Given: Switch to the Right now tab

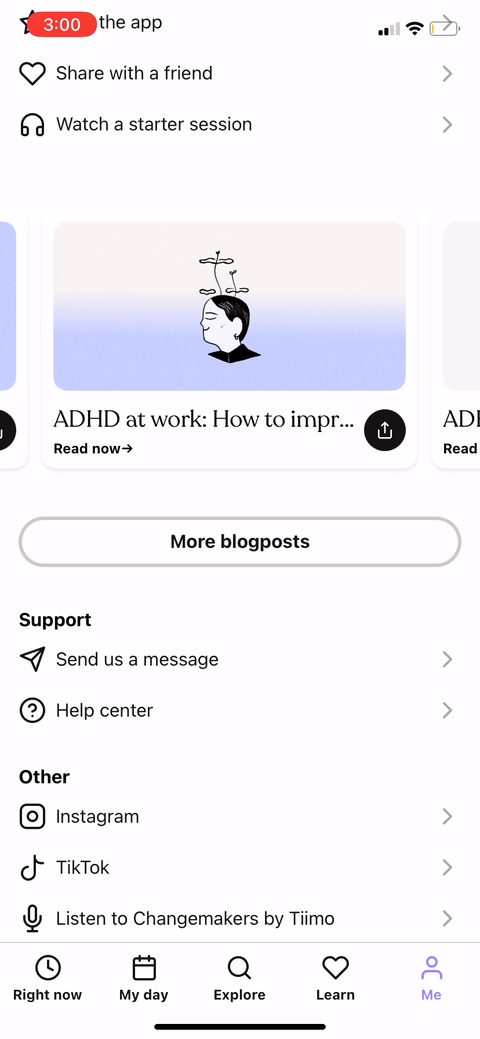Looking at the screenshot, I should (x=48, y=978).
